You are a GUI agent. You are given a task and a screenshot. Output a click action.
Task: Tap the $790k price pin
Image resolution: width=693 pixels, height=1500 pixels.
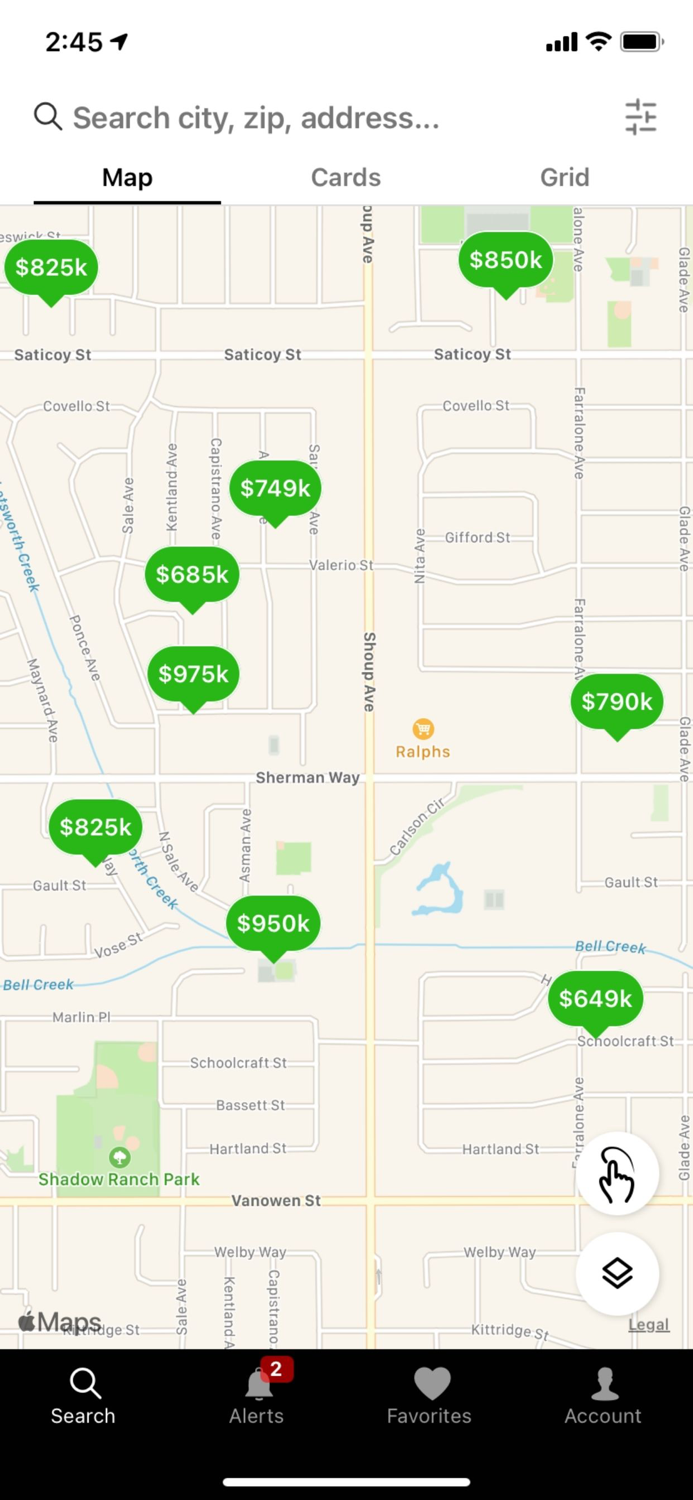tap(617, 702)
